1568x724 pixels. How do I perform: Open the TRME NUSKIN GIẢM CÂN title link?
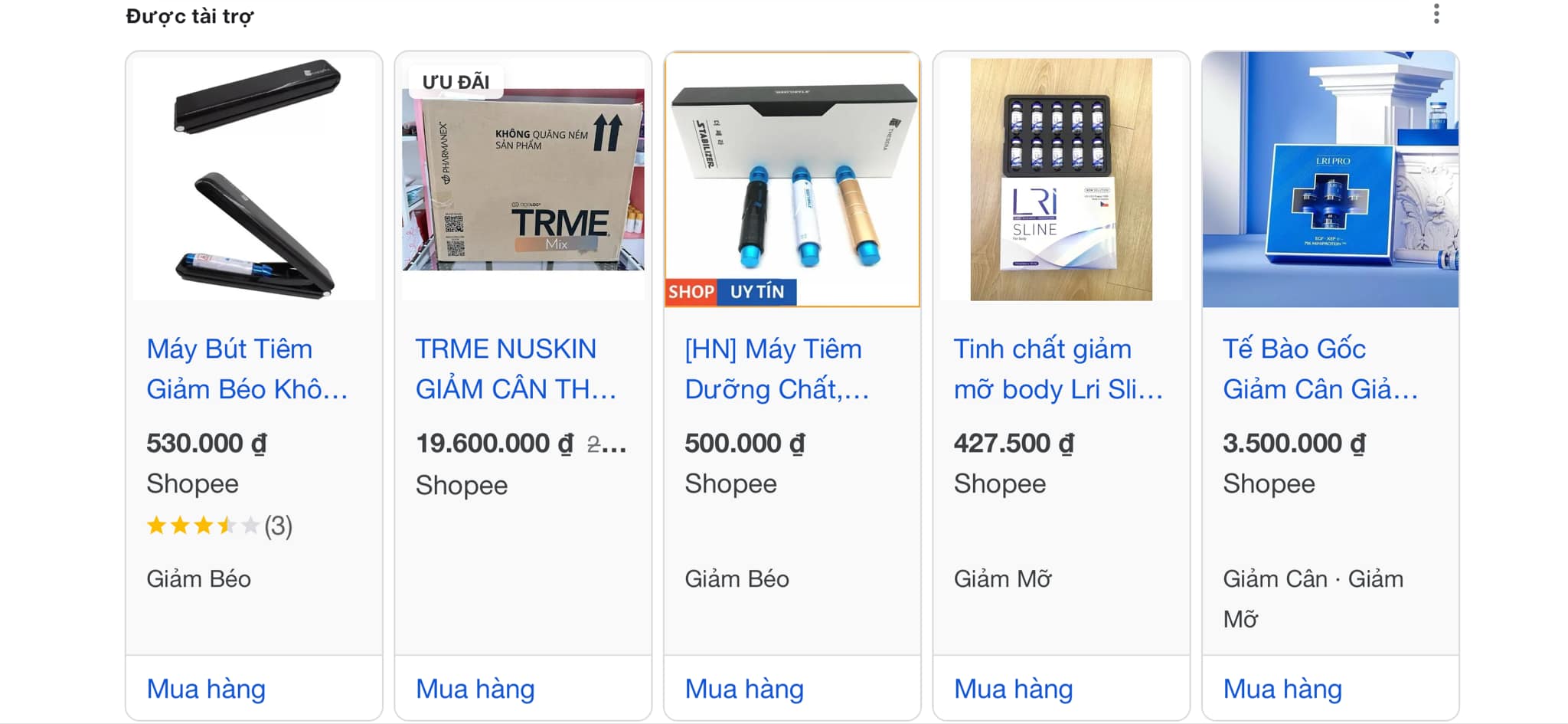click(x=515, y=369)
